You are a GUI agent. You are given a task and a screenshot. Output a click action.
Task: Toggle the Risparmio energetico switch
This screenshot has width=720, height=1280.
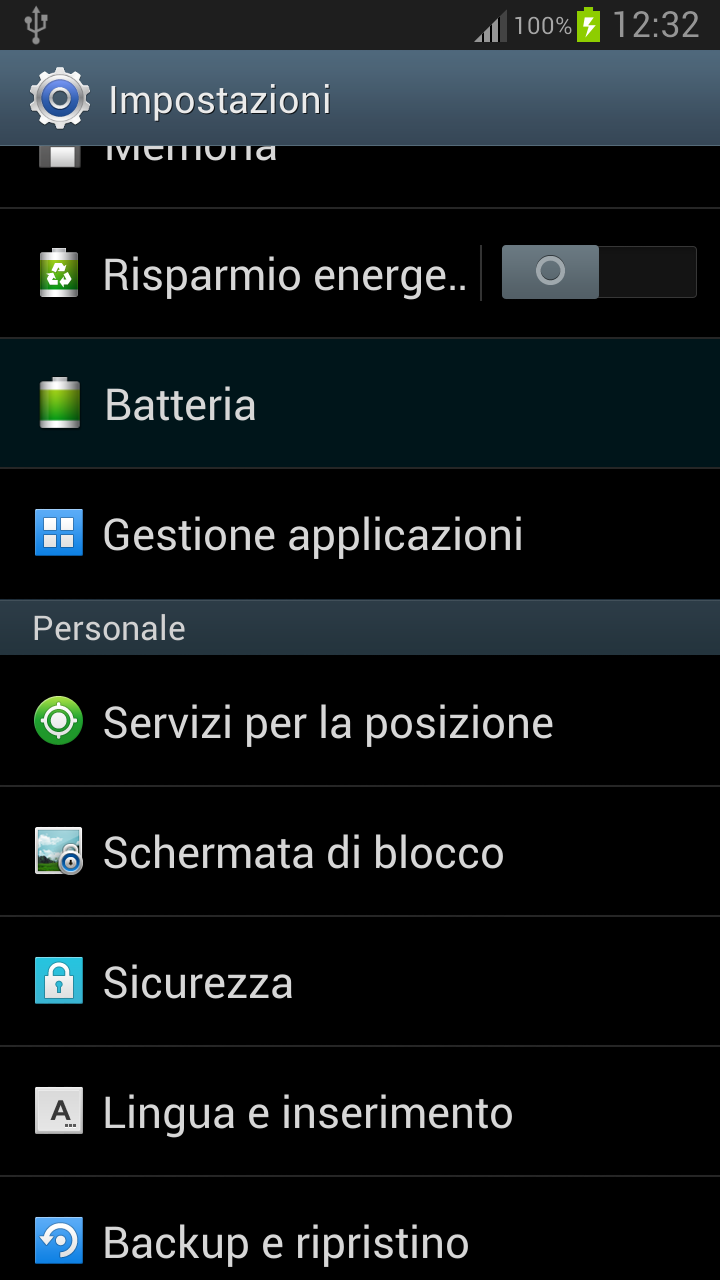tap(598, 272)
